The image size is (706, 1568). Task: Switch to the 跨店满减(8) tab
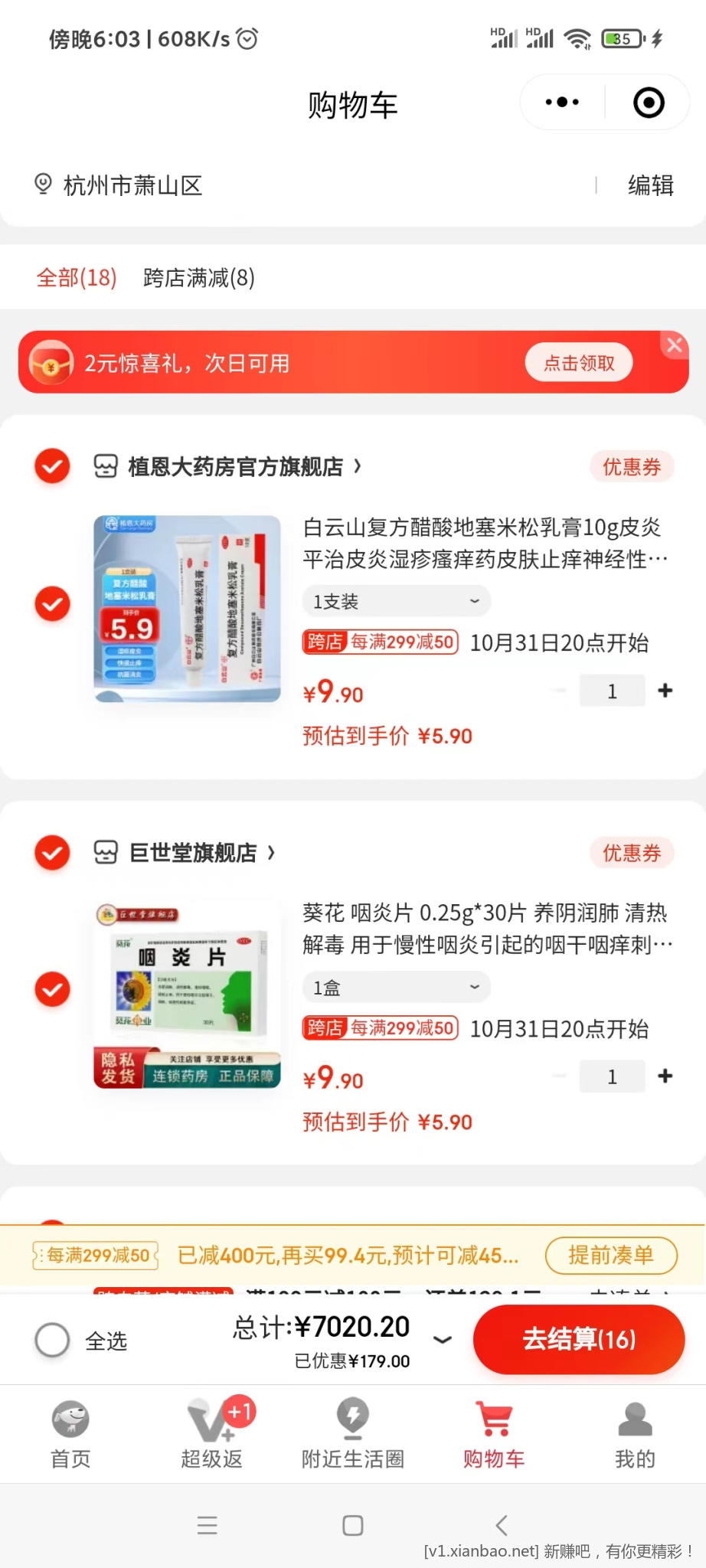point(198,278)
